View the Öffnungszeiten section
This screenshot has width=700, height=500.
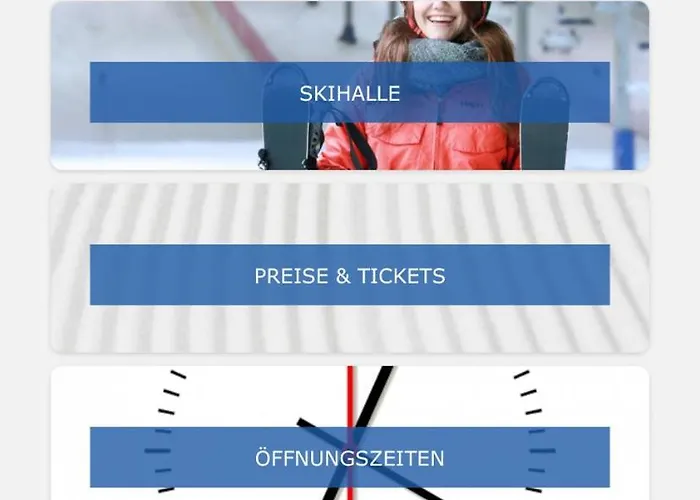[x=349, y=458]
